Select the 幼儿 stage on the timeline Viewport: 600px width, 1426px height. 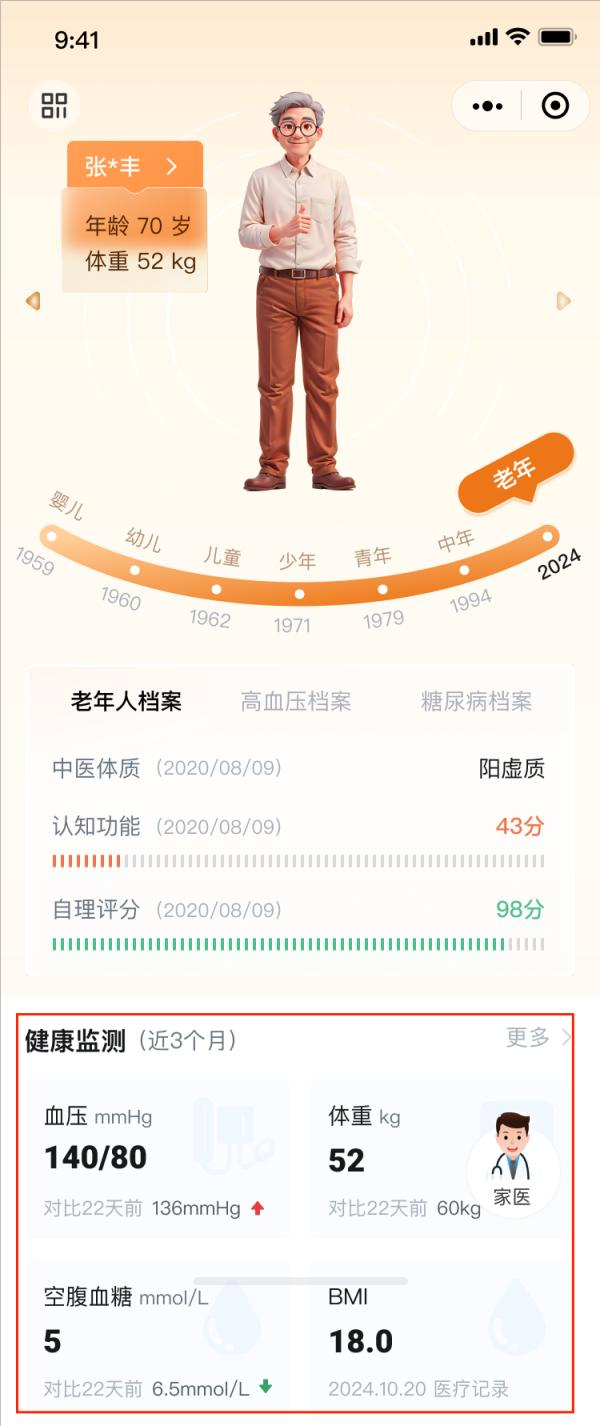[135, 570]
